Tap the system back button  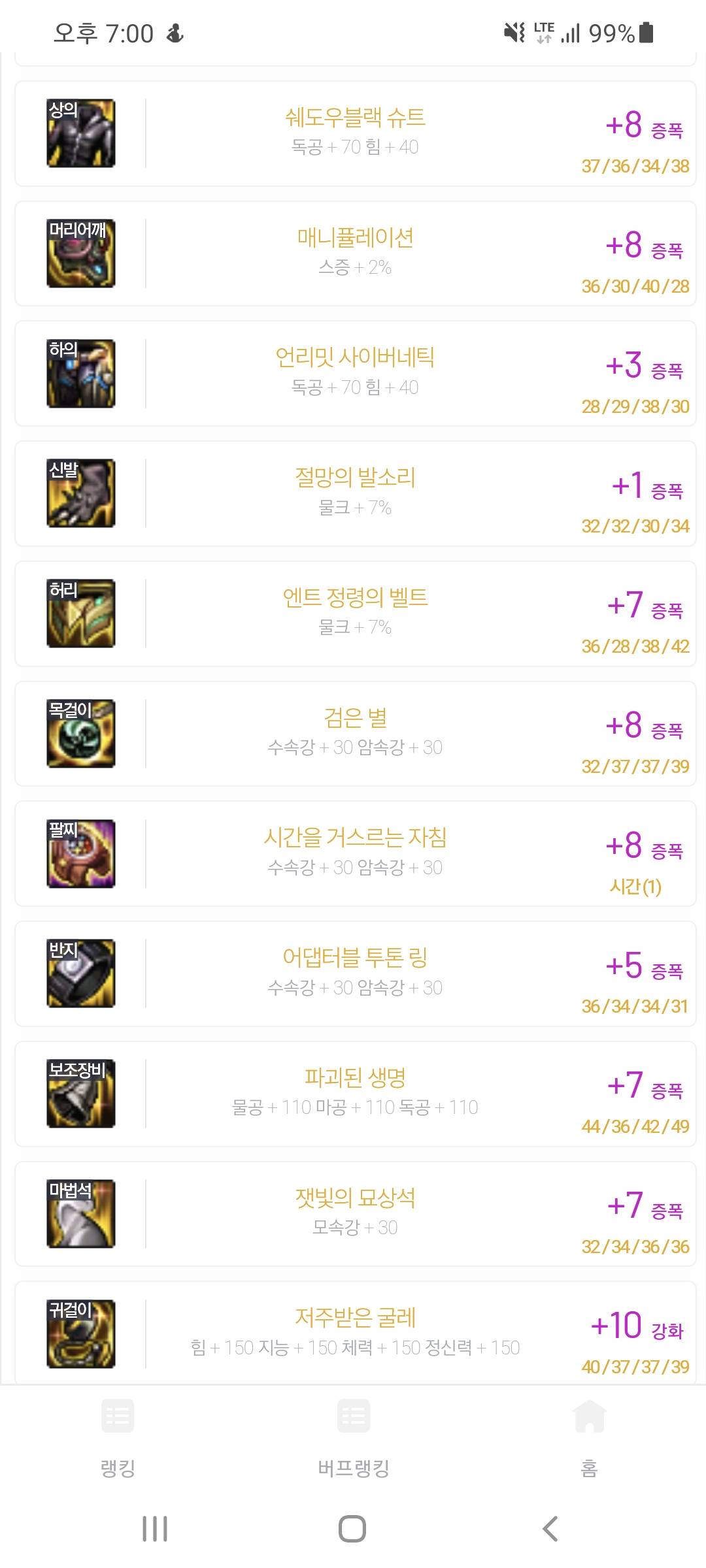(550, 1529)
